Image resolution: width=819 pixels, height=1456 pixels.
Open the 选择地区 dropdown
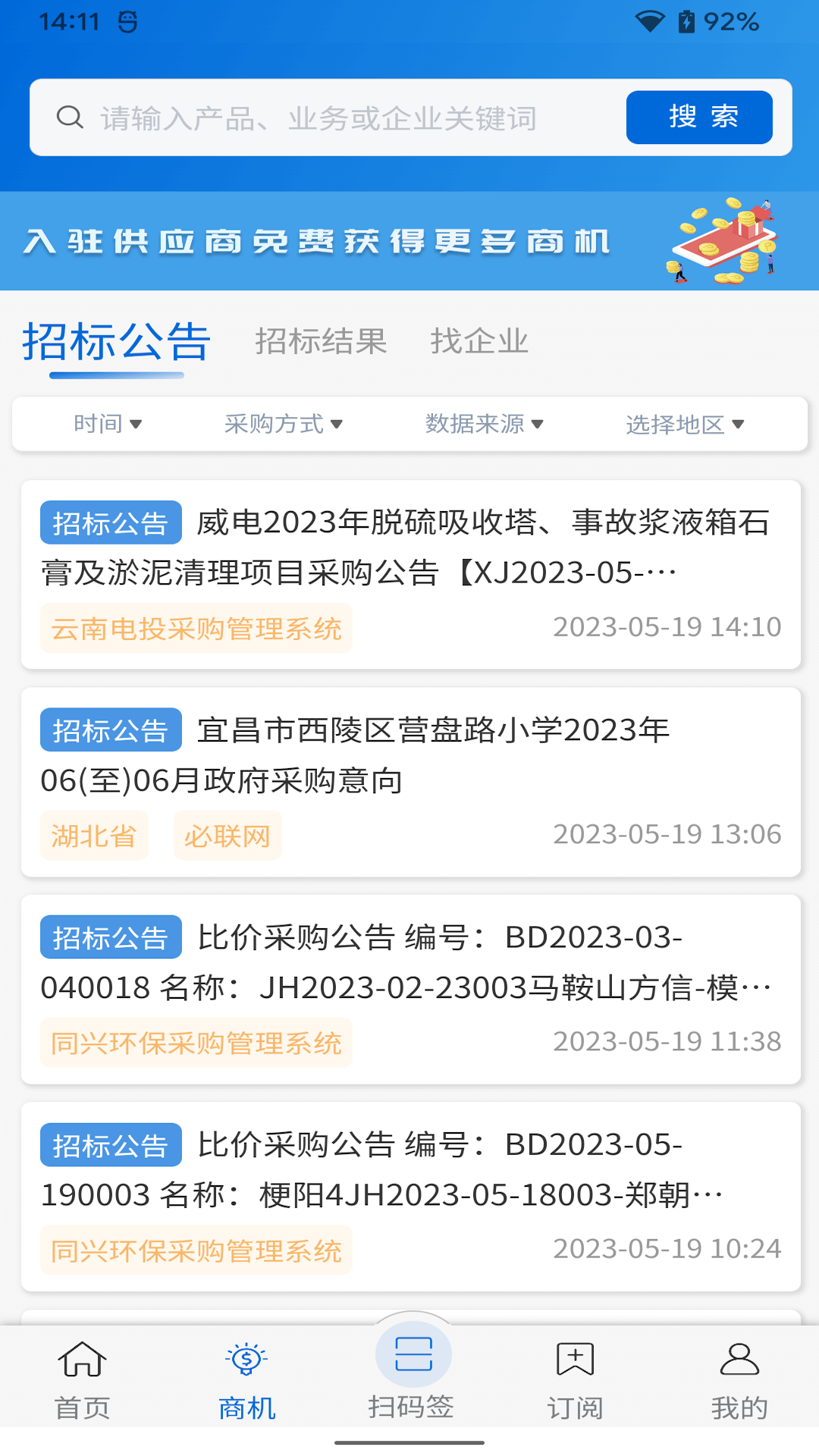click(x=684, y=424)
